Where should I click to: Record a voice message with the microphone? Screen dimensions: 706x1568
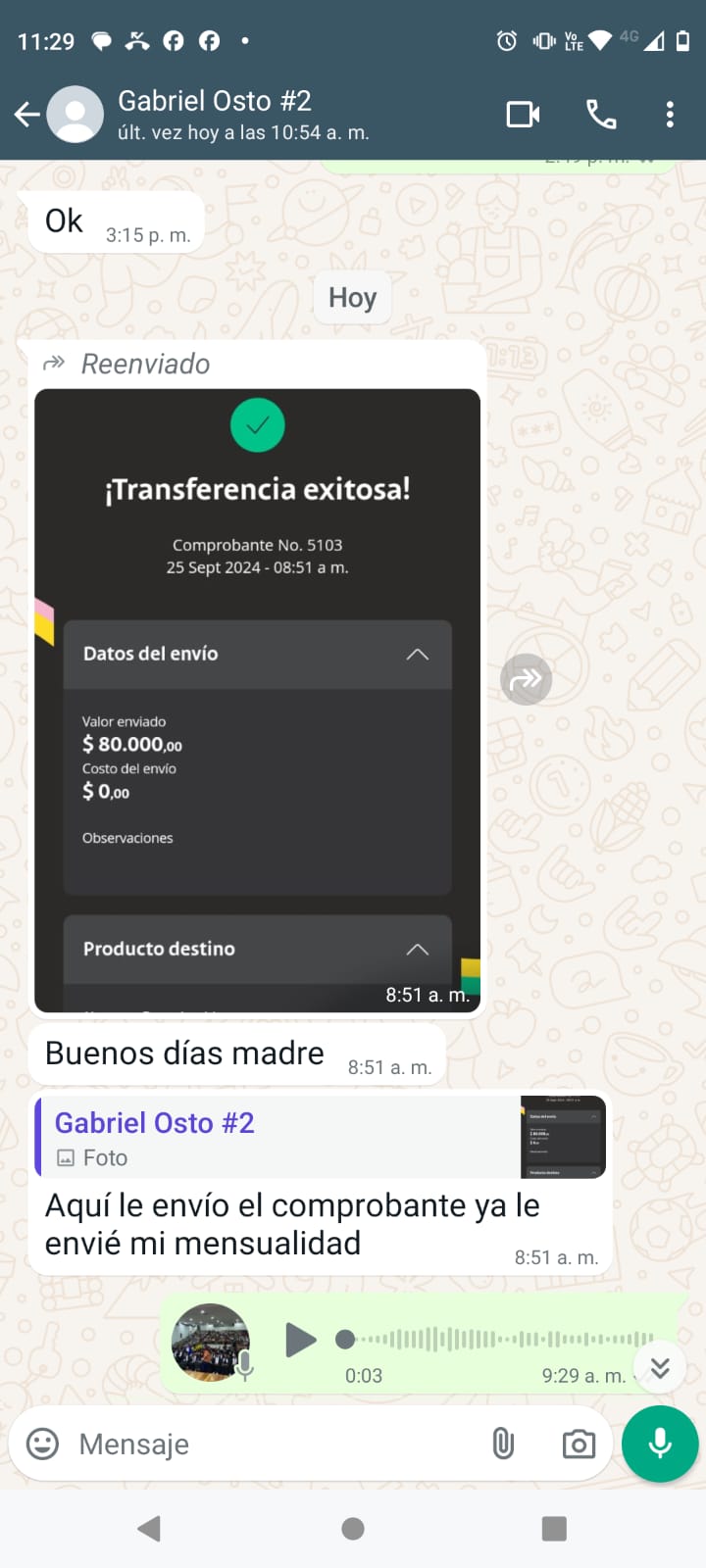point(660,1444)
